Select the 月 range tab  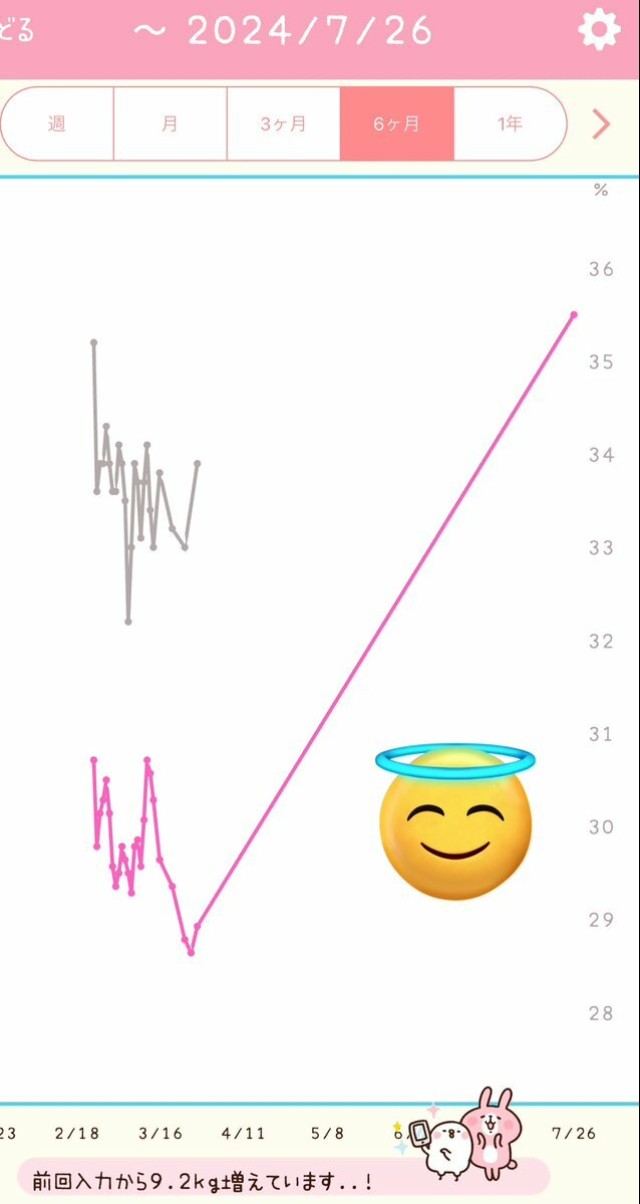coord(170,124)
